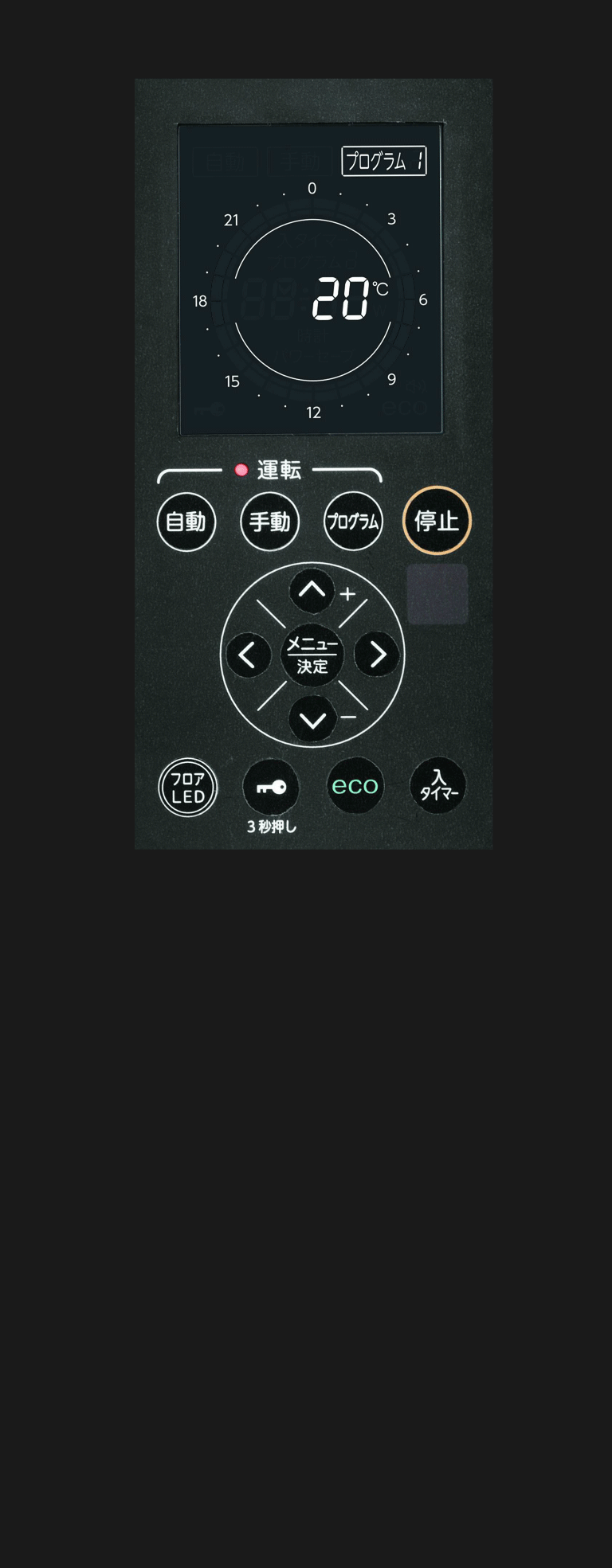Move left with the left arrow button
Screen dimensions: 612x1568
click(248, 655)
